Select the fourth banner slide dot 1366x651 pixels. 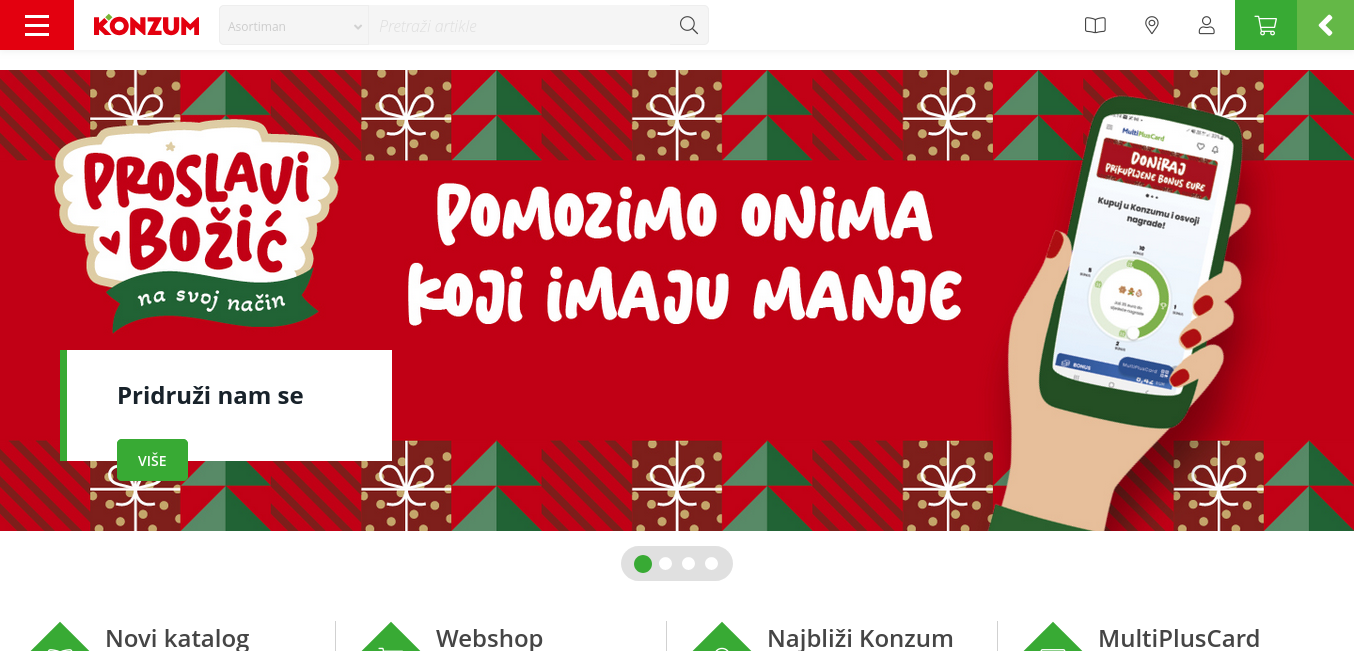tap(712, 564)
